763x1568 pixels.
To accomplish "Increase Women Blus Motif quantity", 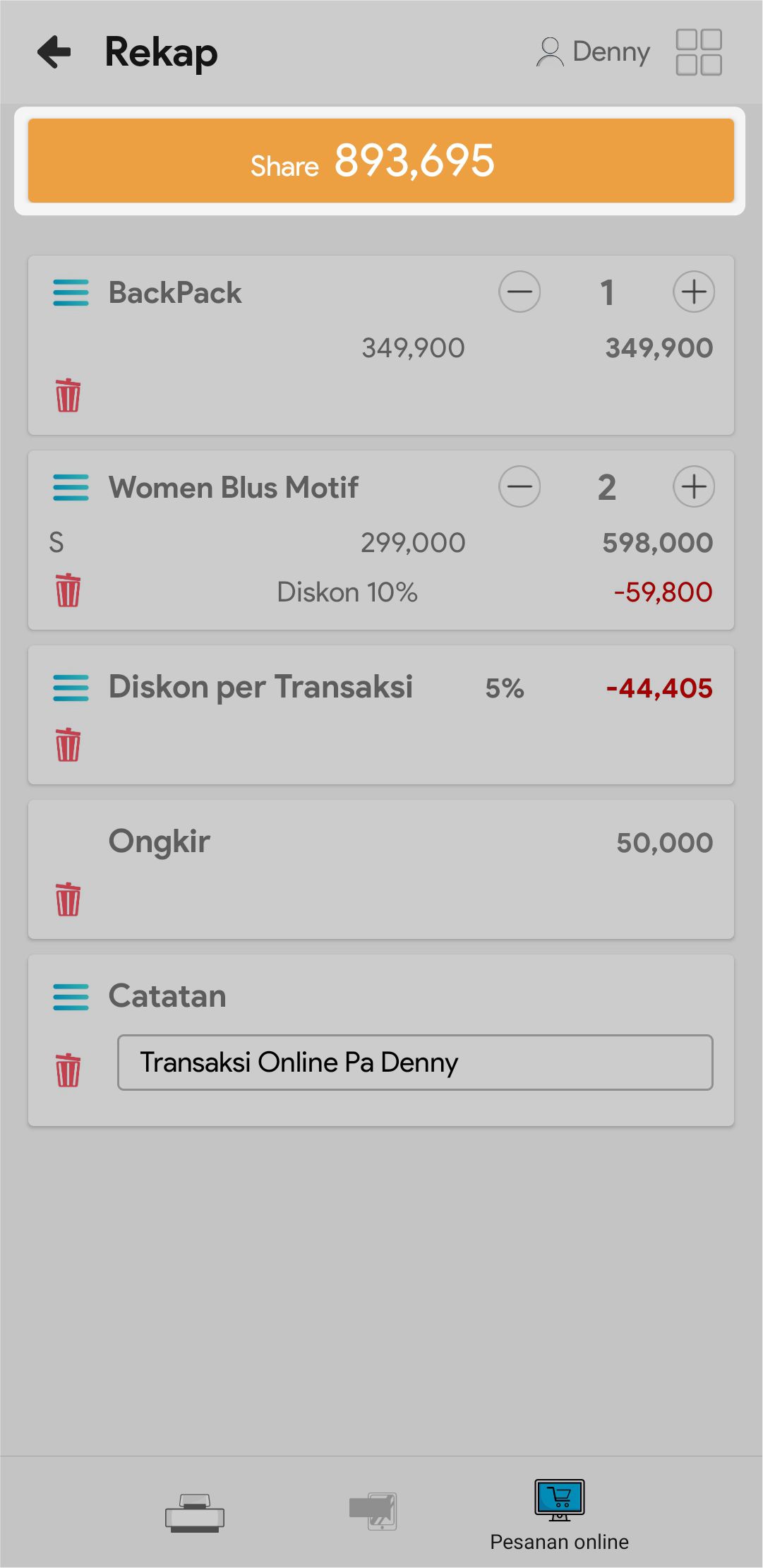I will (694, 486).
